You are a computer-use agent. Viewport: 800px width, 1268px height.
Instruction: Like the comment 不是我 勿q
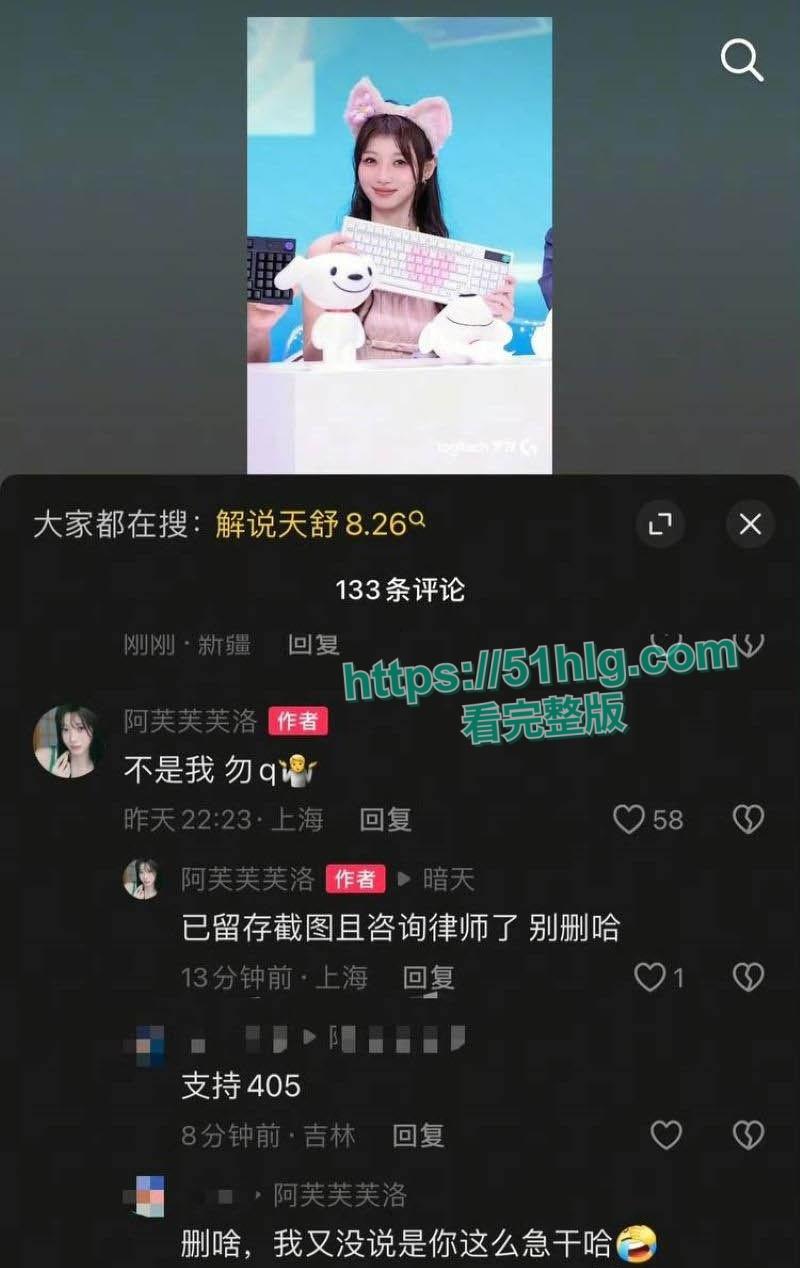[x=629, y=820]
